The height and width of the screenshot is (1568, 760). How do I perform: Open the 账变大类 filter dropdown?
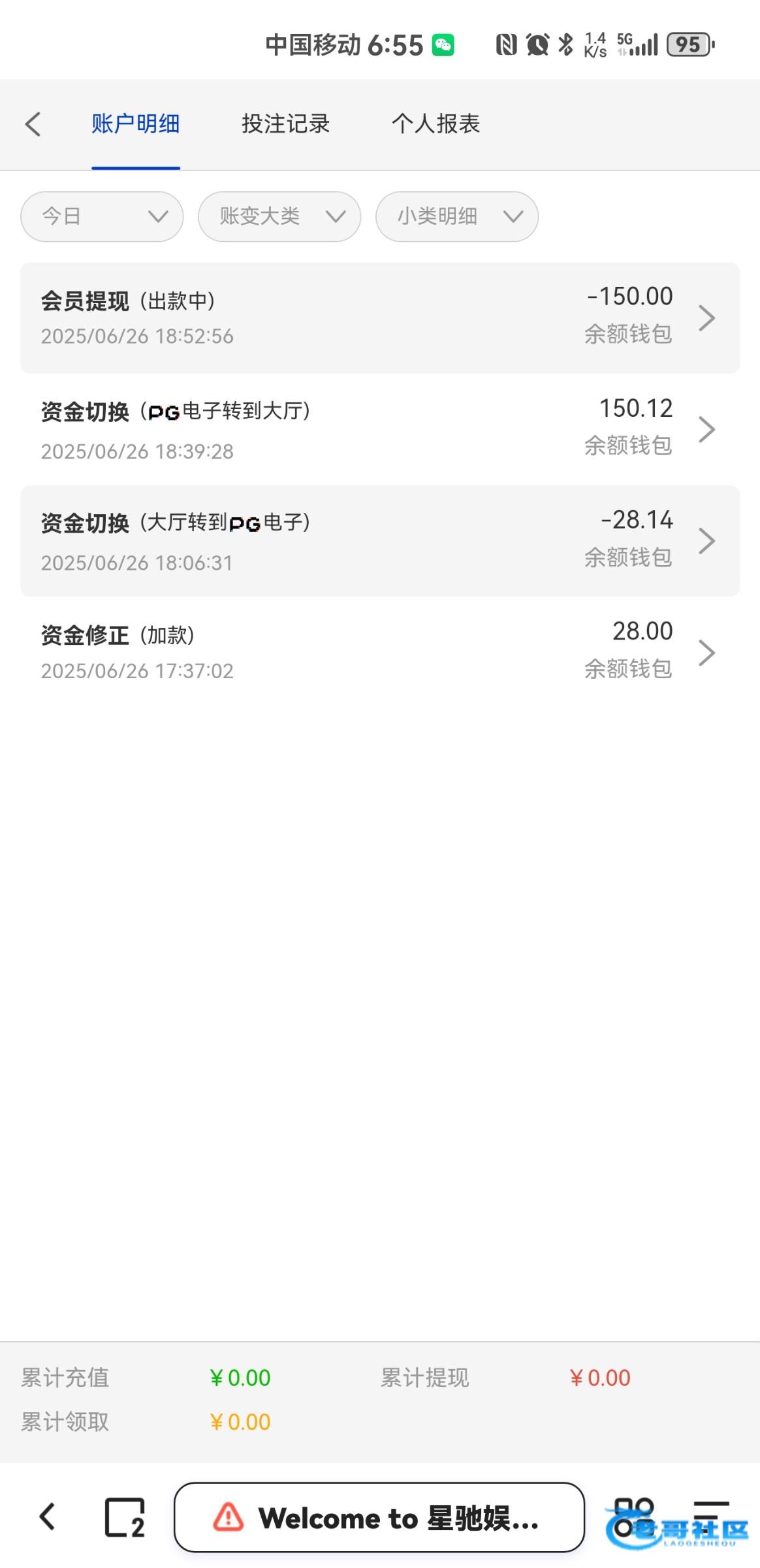point(279,216)
